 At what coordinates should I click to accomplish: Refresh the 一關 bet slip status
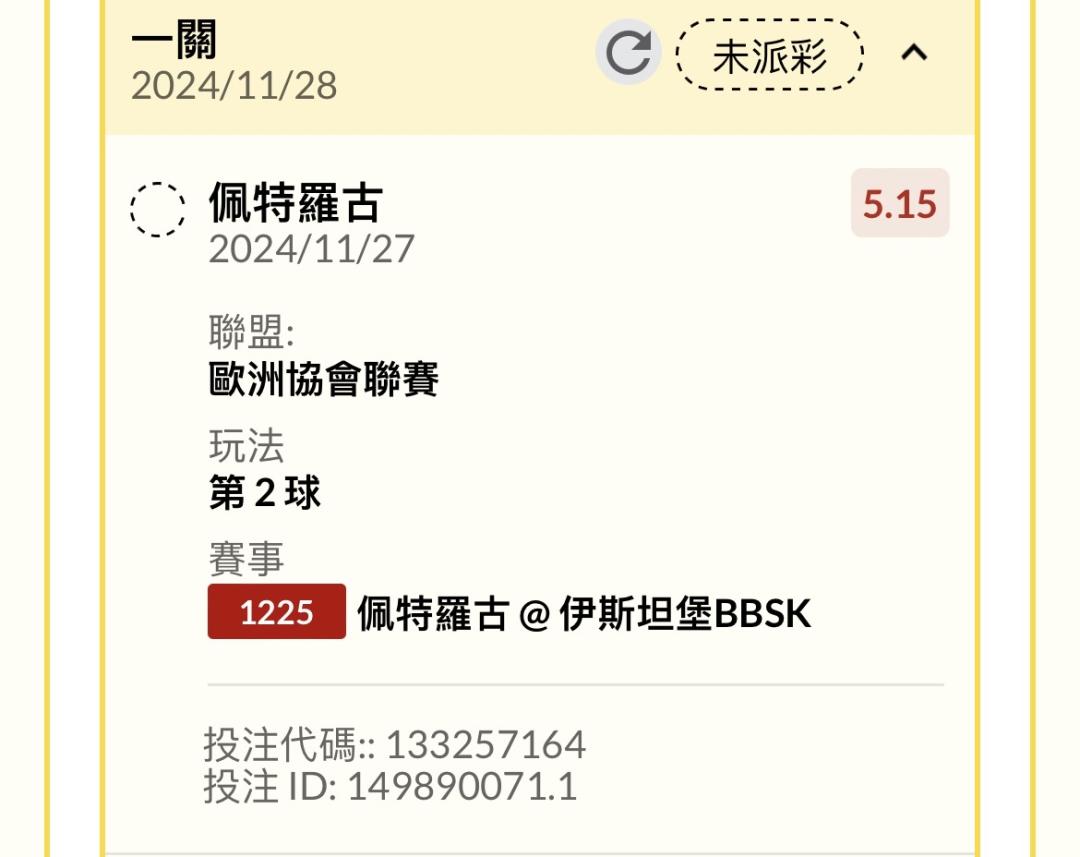(628, 53)
